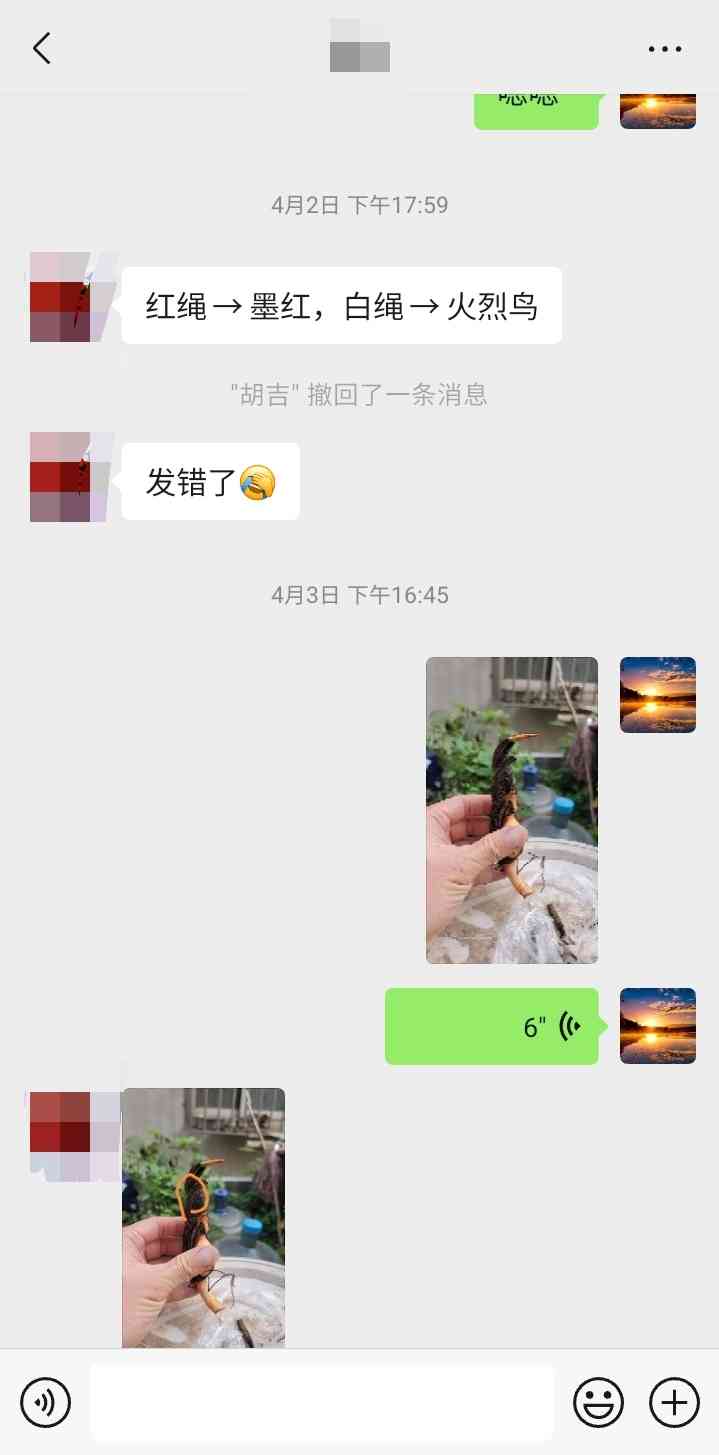Viewport: 719px width, 1455px height.
Task: Open the received bird carving photo
Action: 203,1218
